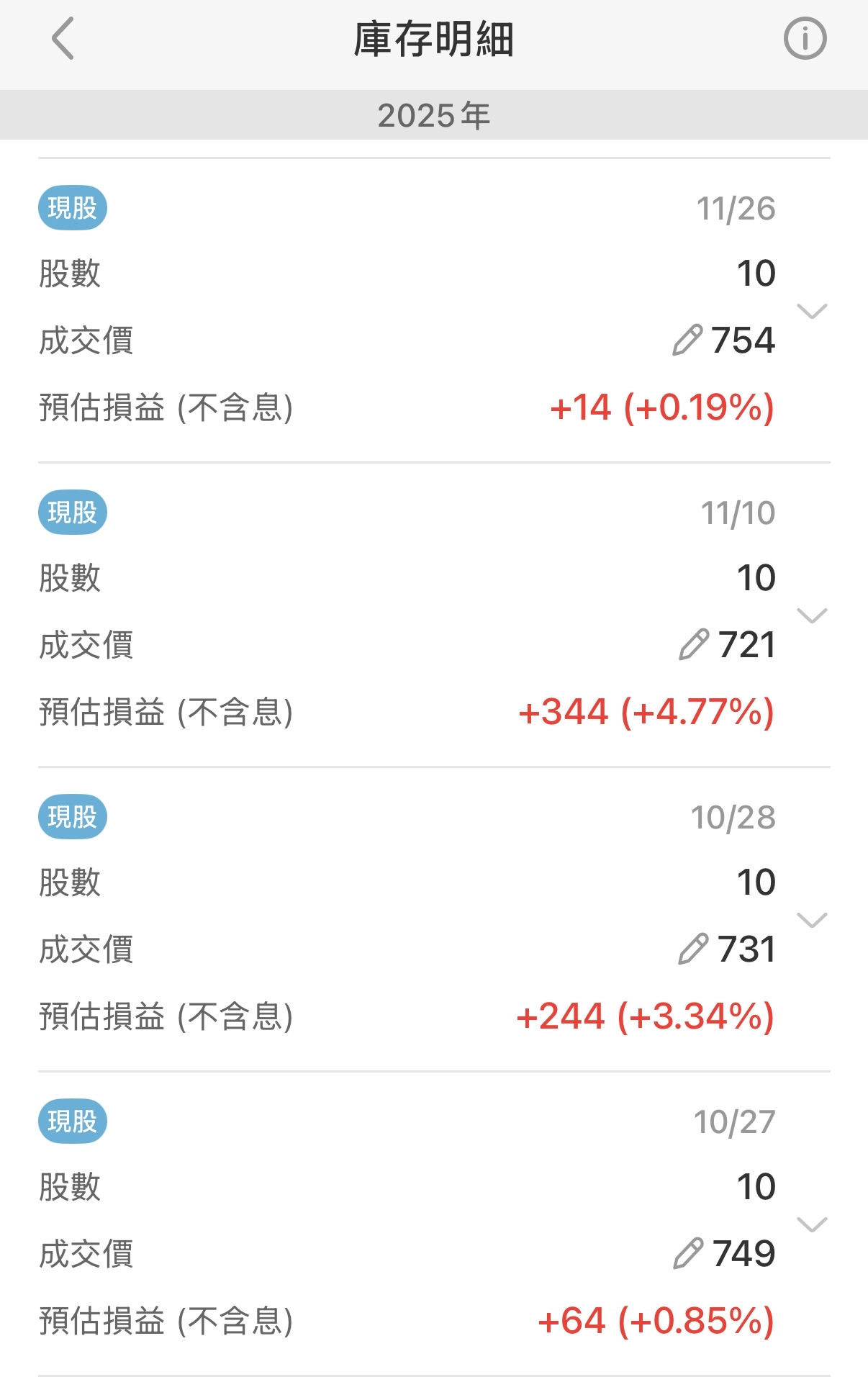Viewport: 868px width, 1377px height.
Task: Edit the 749 transaction price
Action: tap(688, 1253)
